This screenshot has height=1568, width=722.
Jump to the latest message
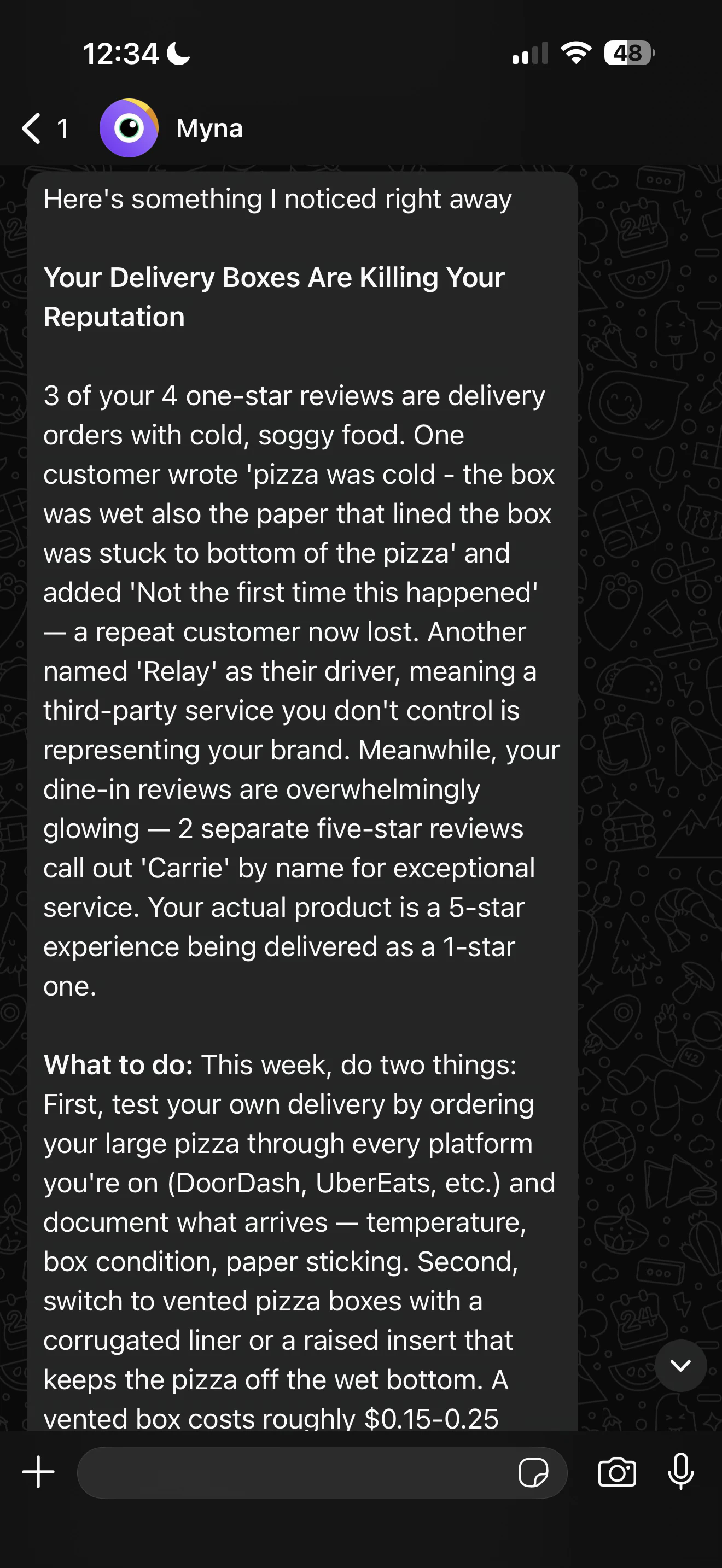(680, 1365)
